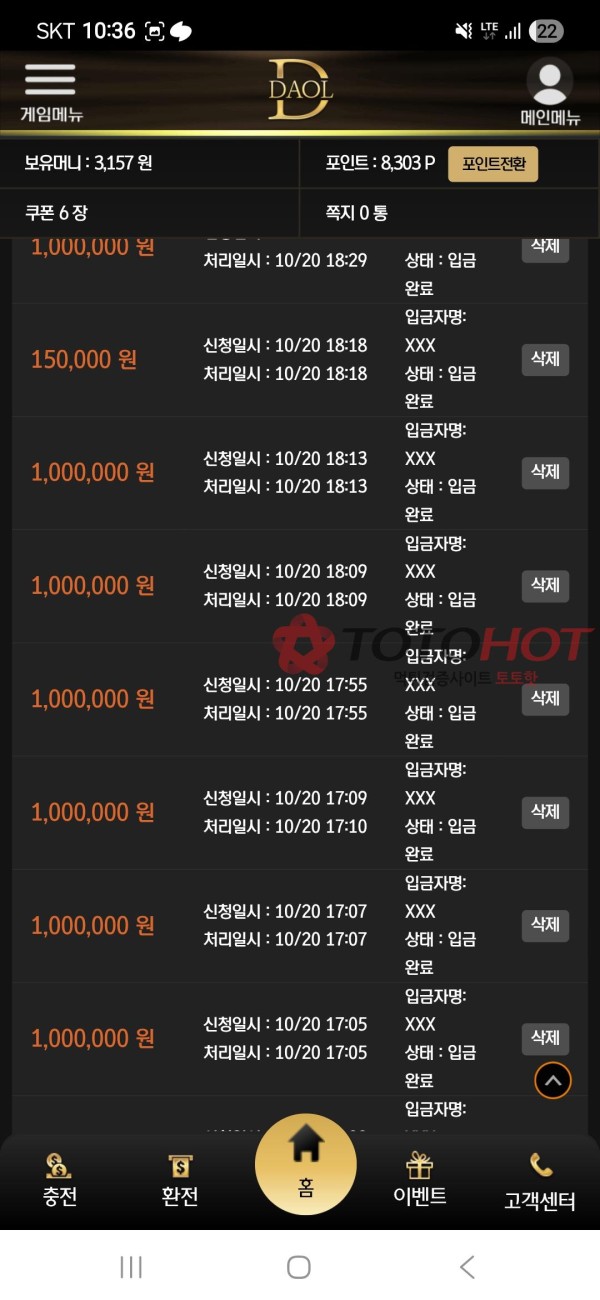Tap the 포인트전환 button

[492, 163]
